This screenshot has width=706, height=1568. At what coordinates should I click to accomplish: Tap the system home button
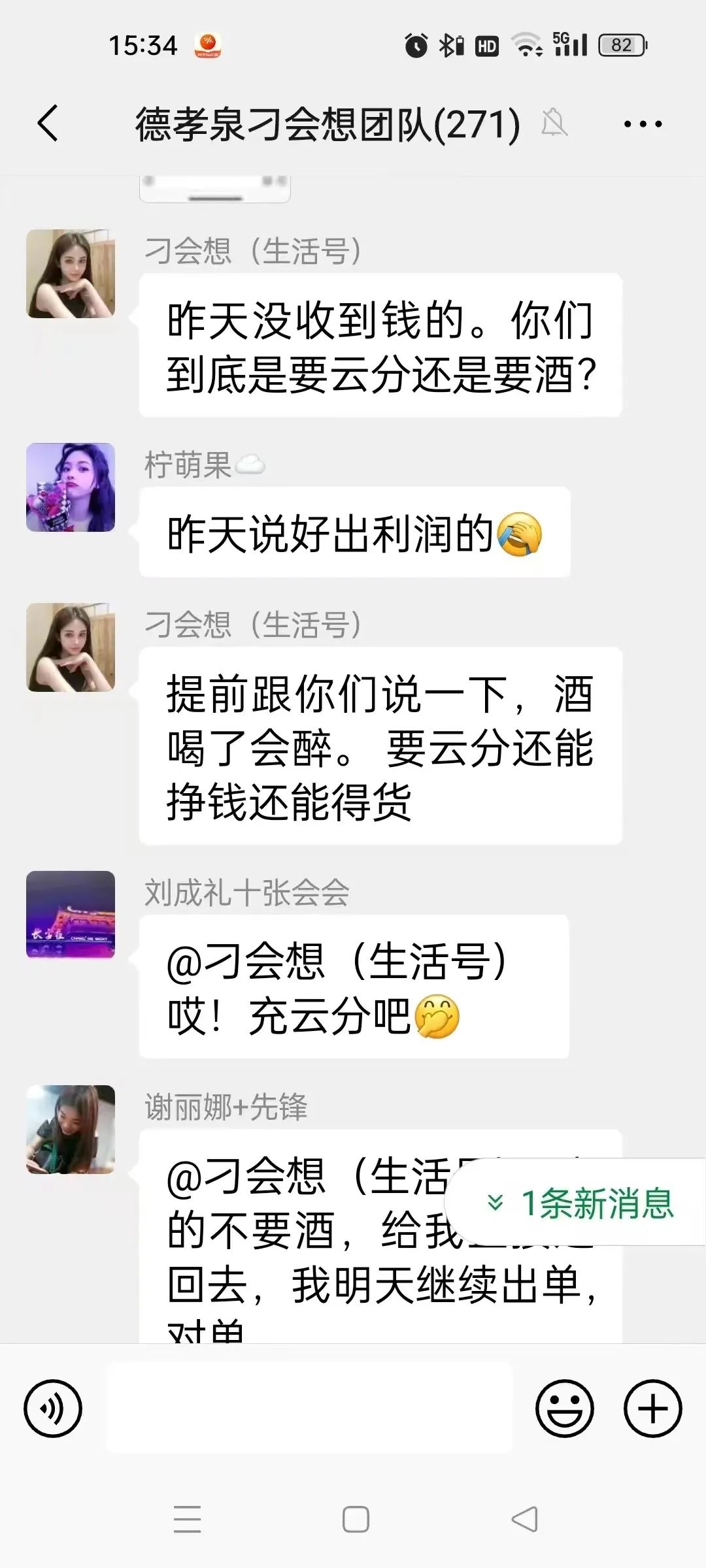[x=356, y=1519]
